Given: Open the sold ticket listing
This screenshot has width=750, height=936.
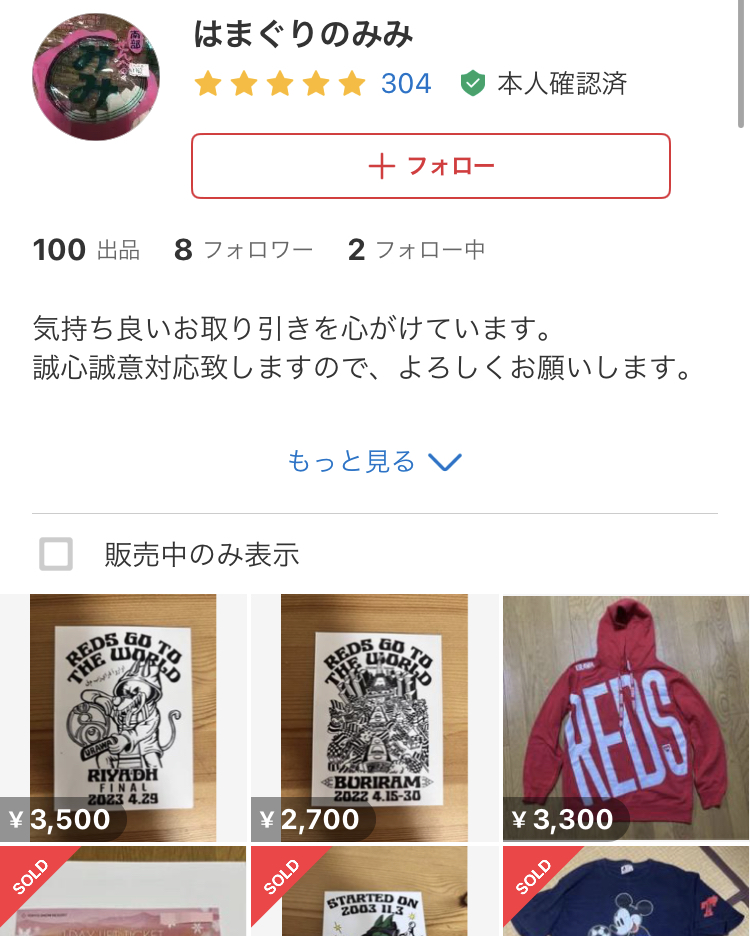Looking at the screenshot, I should coord(123,892).
